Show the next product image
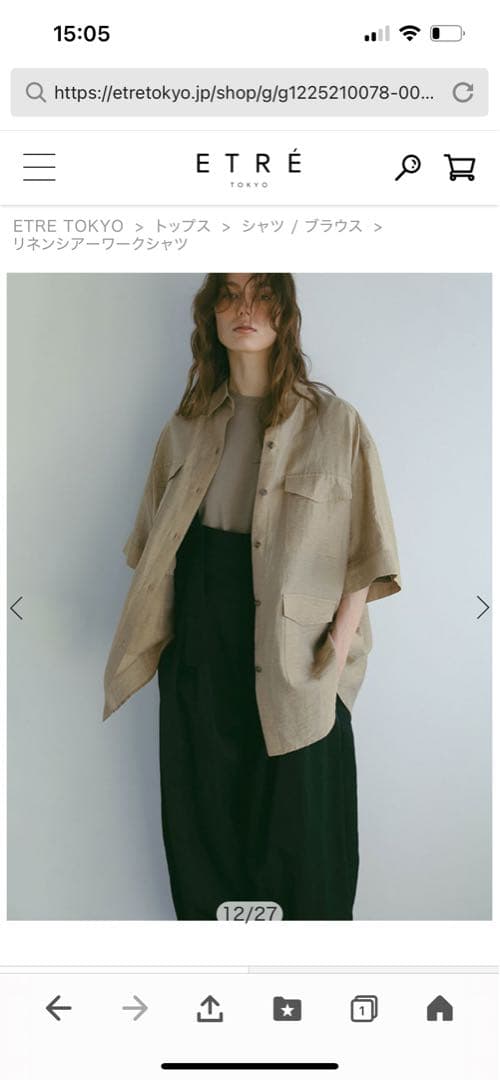Image resolution: width=500 pixels, height=1080 pixels. [x=483, y=608]
